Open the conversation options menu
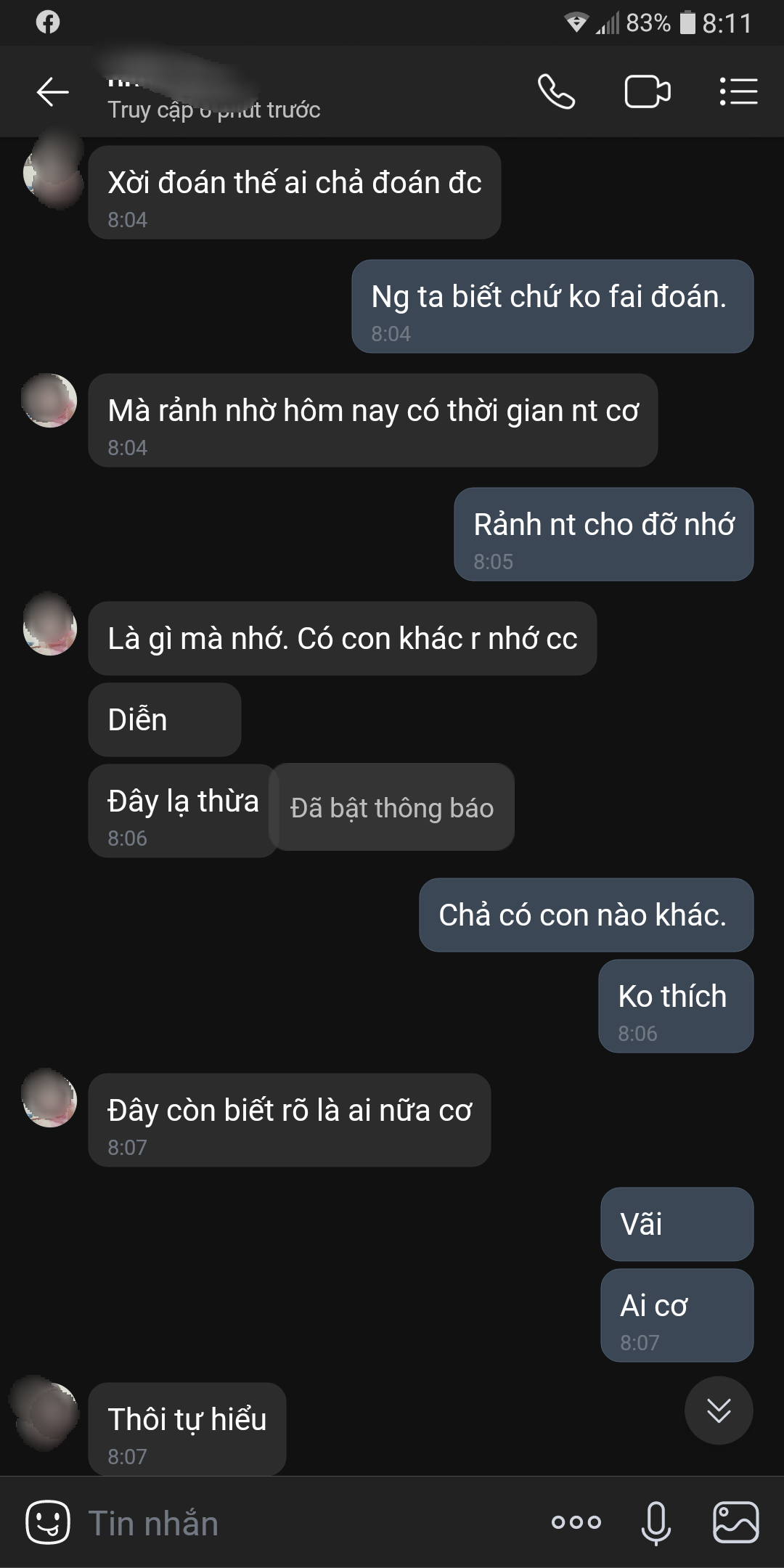The height and width of the screenshot is (1568, 784). pos(738,92)
